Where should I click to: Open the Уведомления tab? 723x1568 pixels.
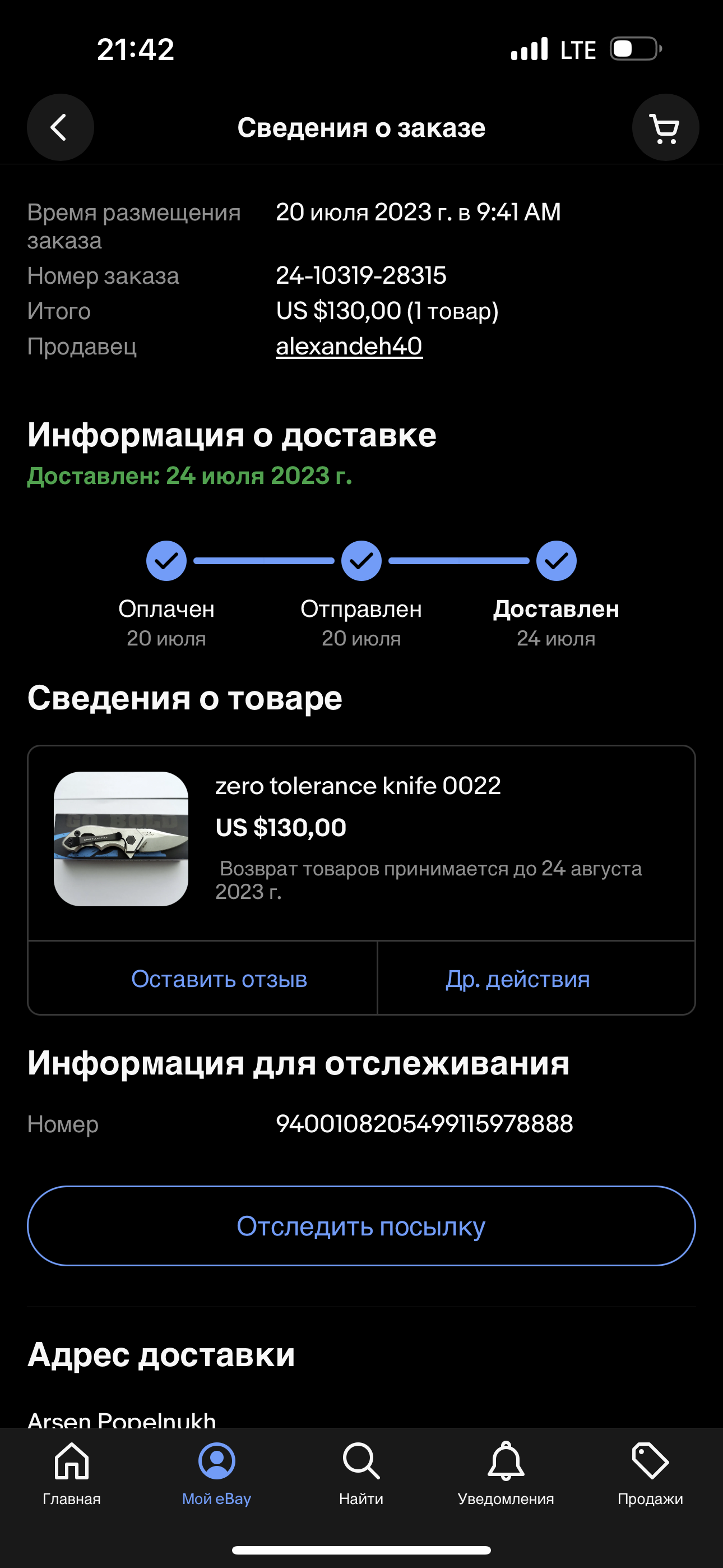coord(506,1473)
